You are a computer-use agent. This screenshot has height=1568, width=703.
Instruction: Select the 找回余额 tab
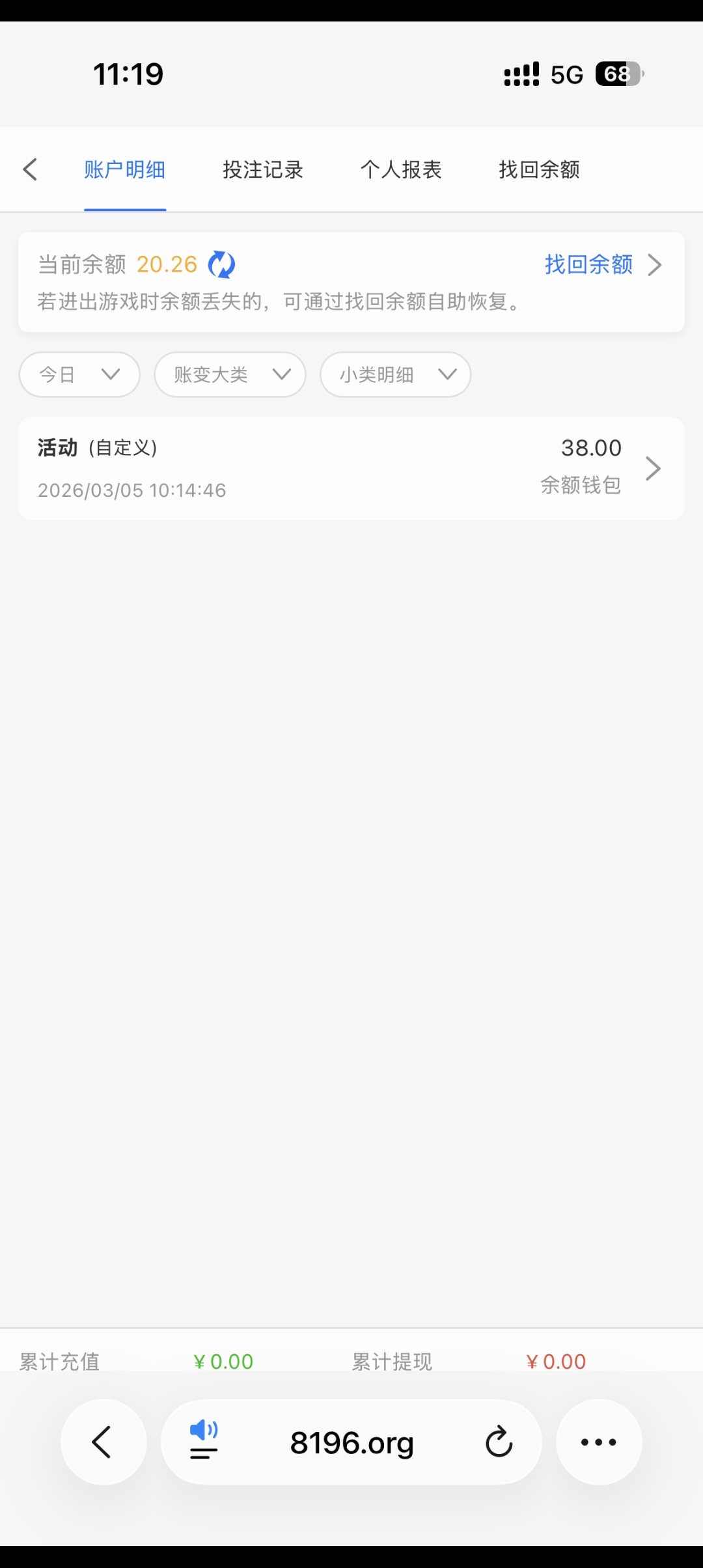click(539, 169)
